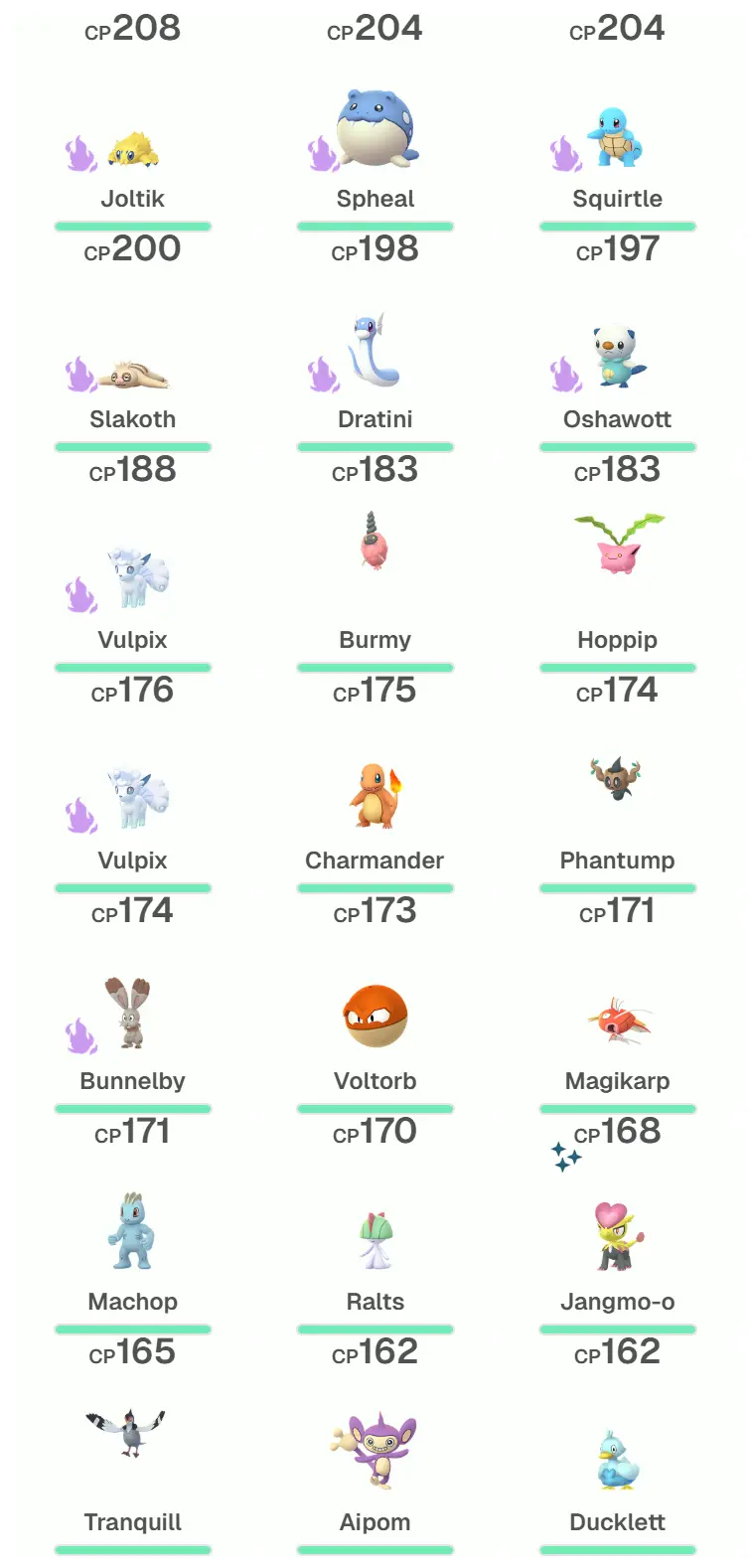Screen dimensions: 751x1568
Task: View the Ralts entry
Action: click(375, 1240)
